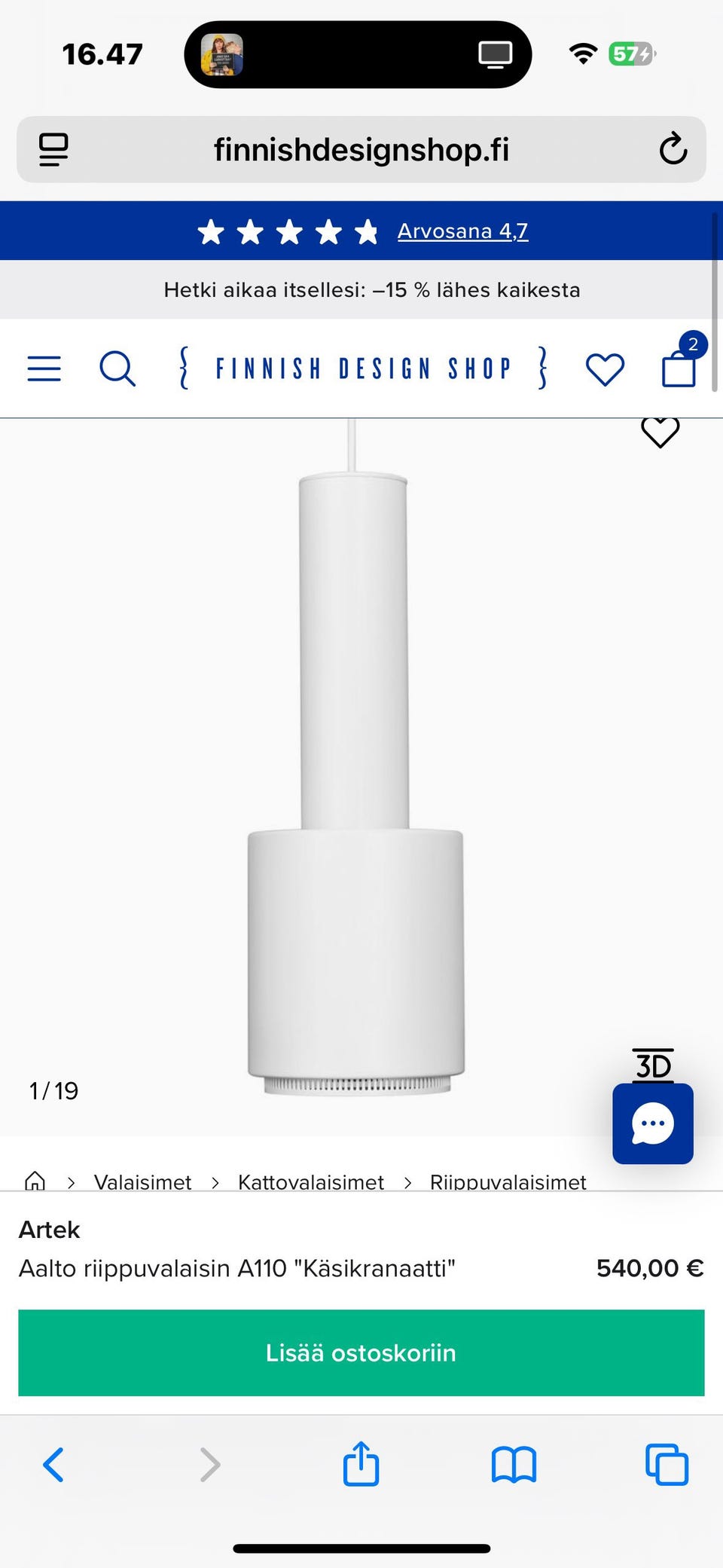
Task: Share this page from the Safari toolbar
Action: tap(361, 1464)
